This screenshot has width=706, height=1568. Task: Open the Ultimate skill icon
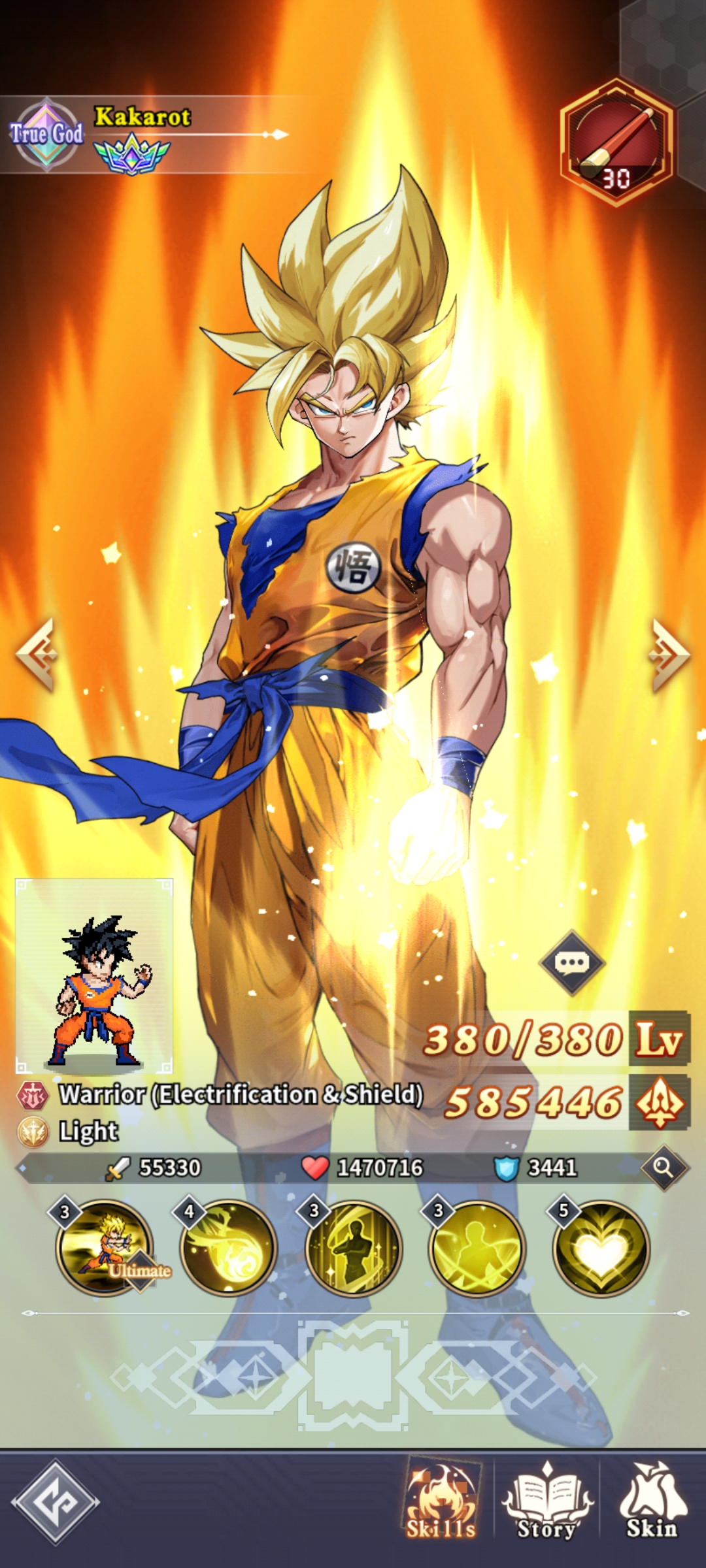pyautogui.click(x=105, y=1248)
